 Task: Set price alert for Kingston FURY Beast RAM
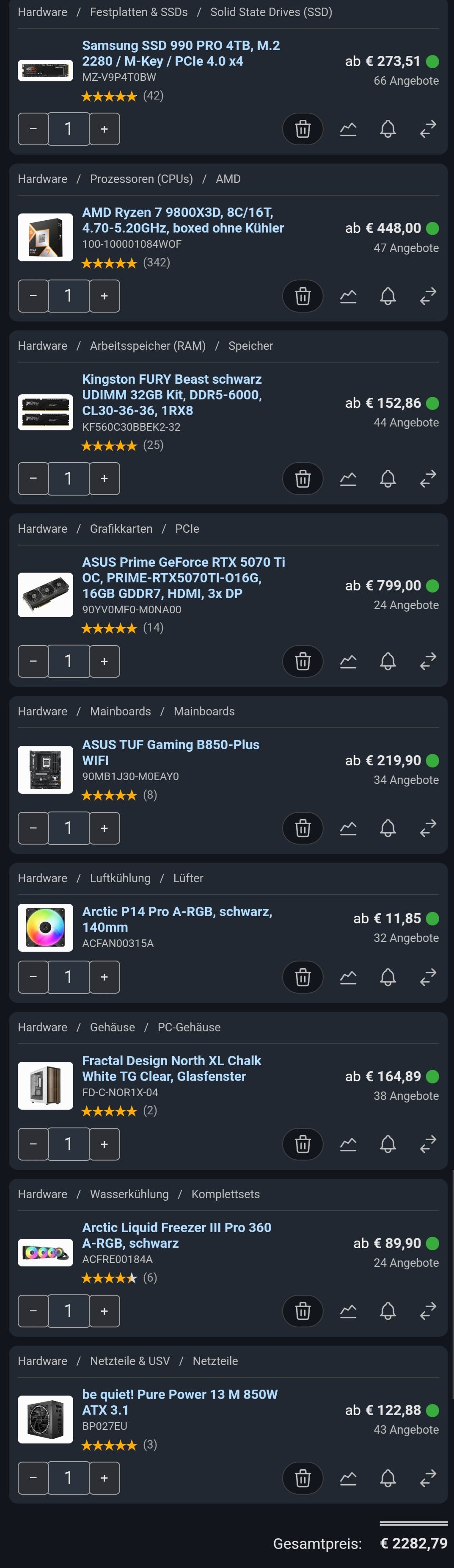point(388,479)
